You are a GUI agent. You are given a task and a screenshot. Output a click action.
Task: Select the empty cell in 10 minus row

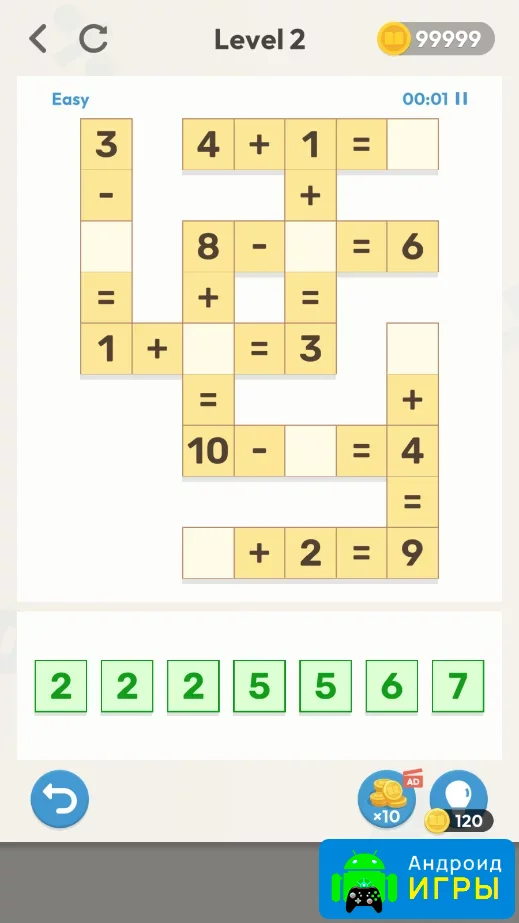click(x=310, y=450)
